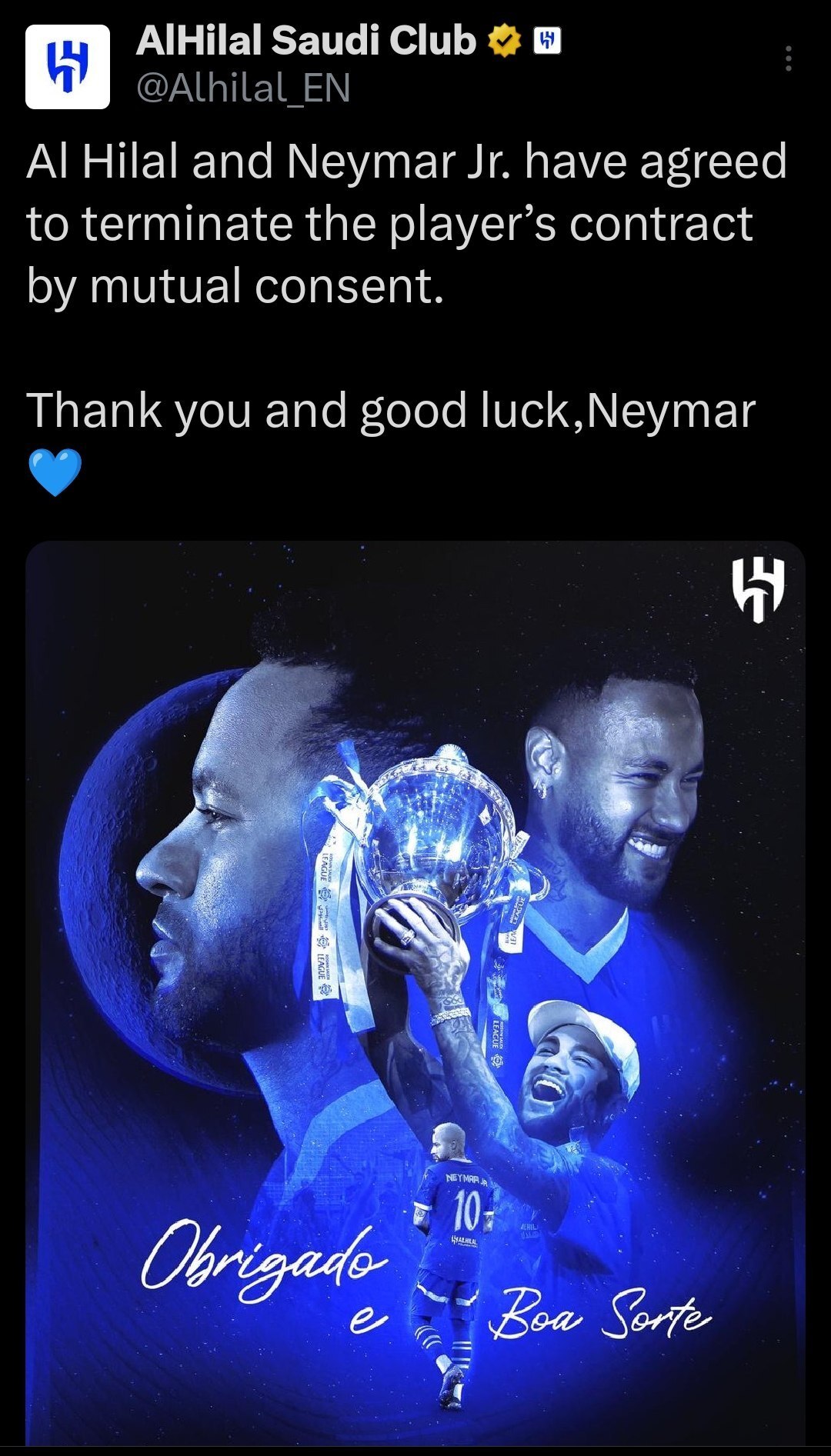Open the post's overflow menu
This screenshot has height=1456, width=831.
click(x=788, y=58)
